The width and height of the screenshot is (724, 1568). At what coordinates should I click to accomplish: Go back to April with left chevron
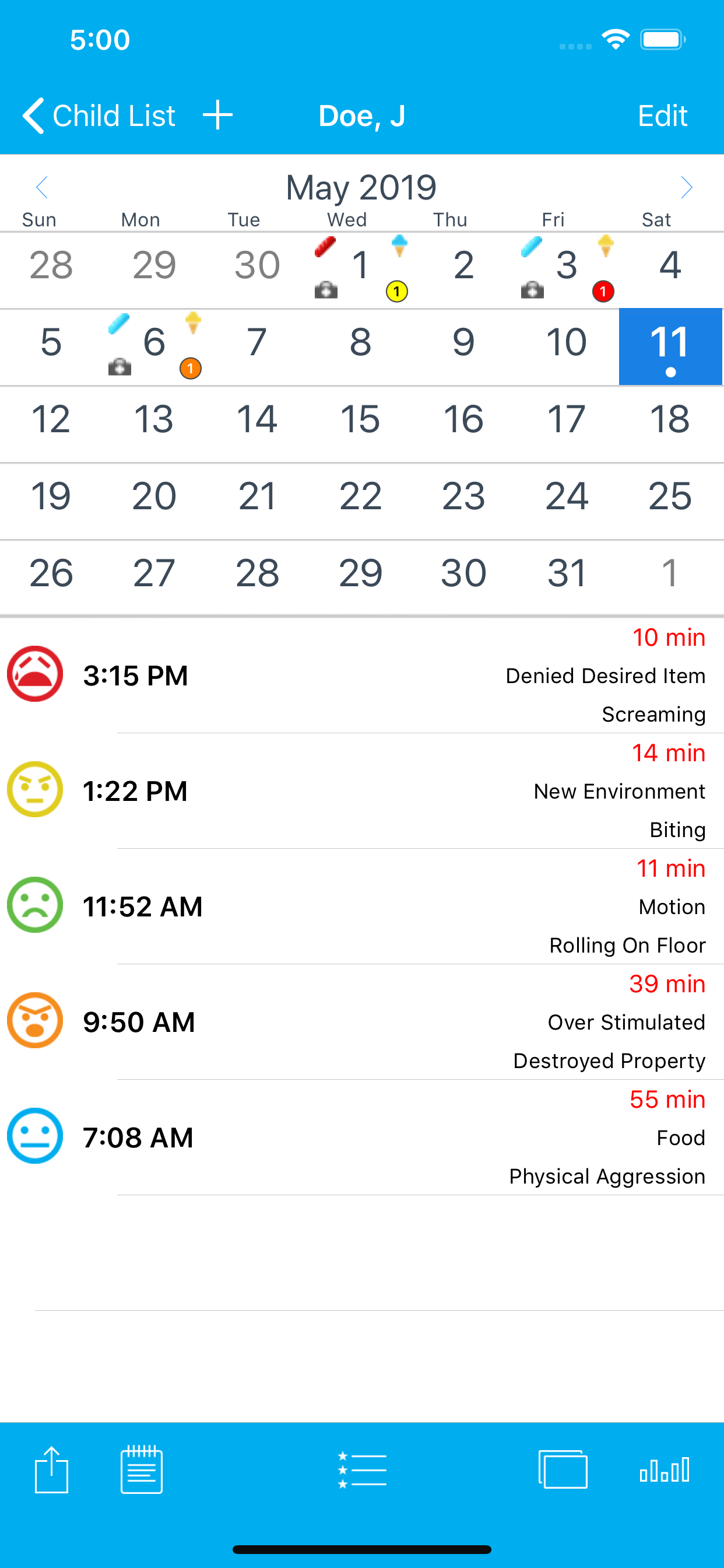click(x=42, y=187)
